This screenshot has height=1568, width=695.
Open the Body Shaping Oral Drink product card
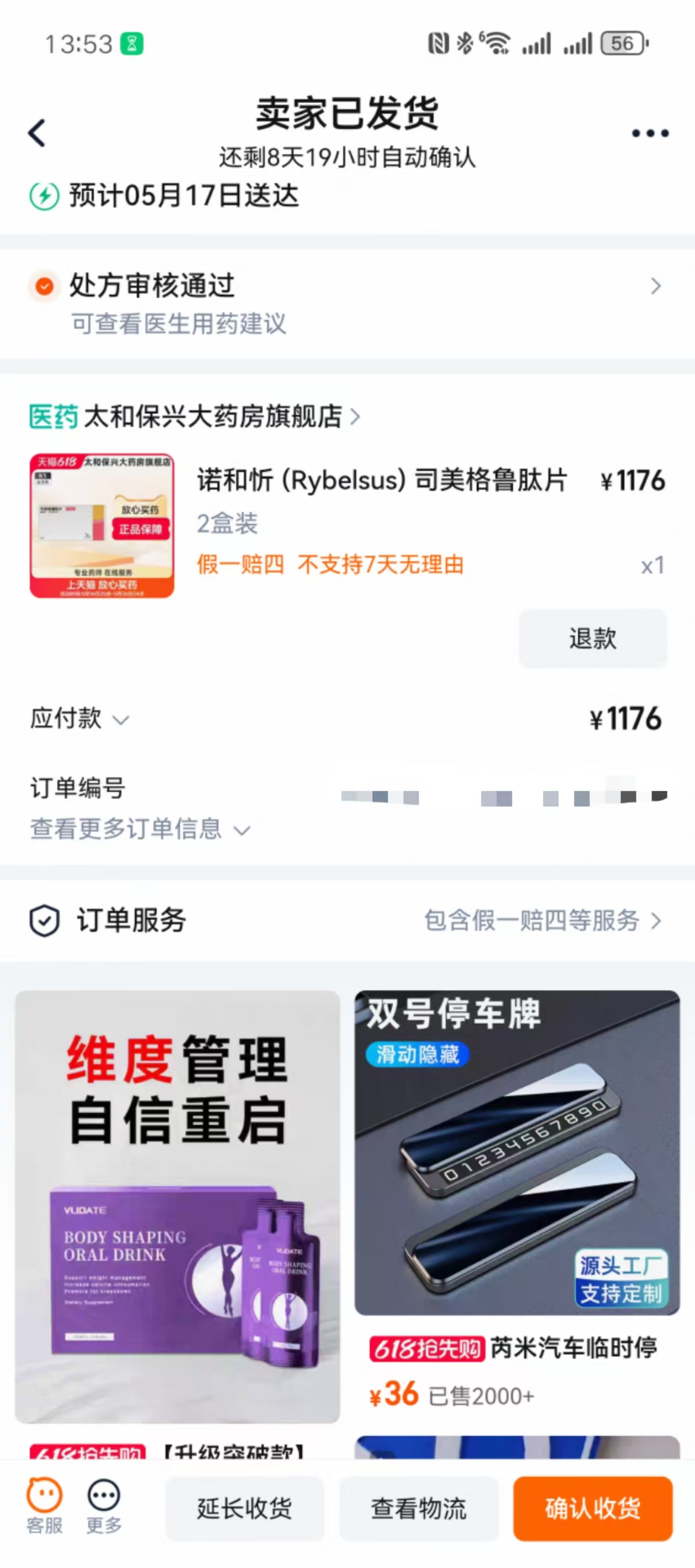[x=177, y=1206]
